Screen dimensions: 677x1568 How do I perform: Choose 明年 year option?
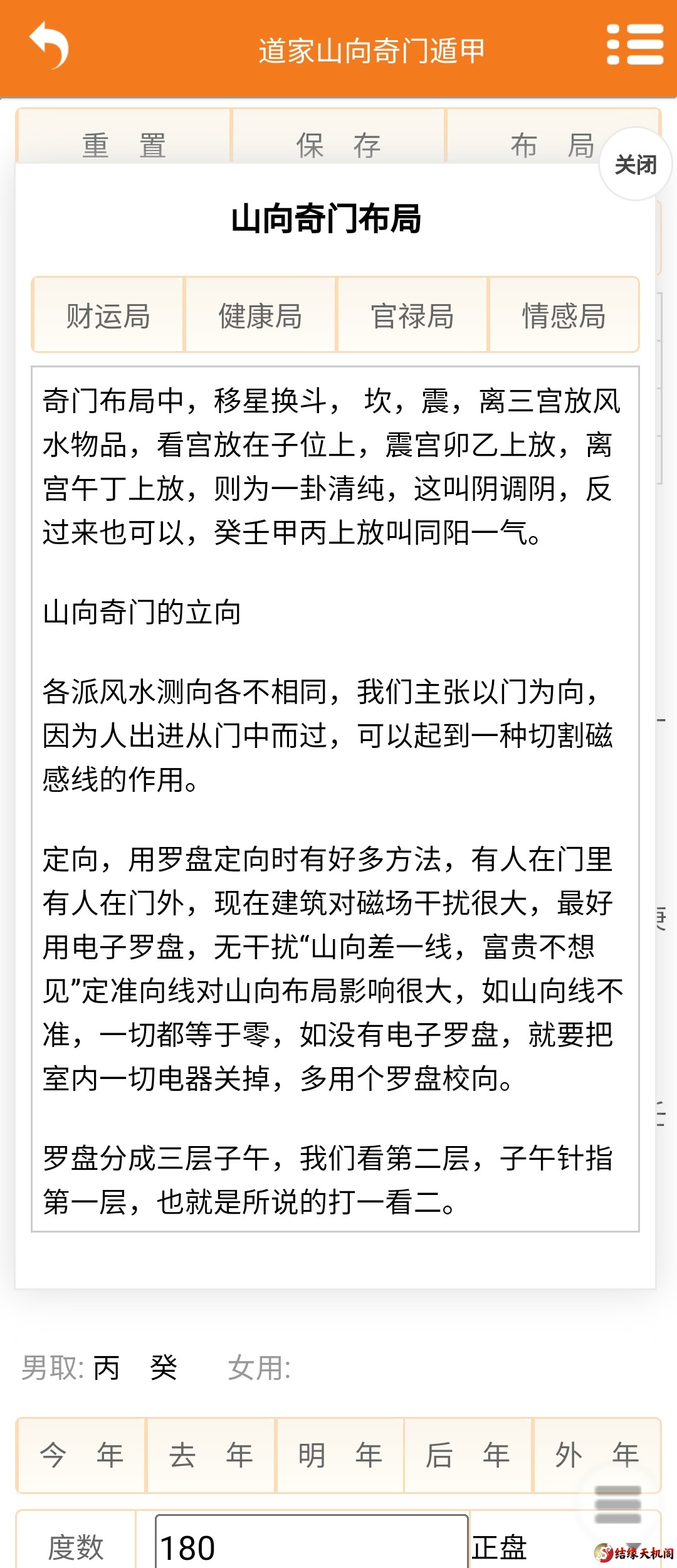pos(340,1455)
